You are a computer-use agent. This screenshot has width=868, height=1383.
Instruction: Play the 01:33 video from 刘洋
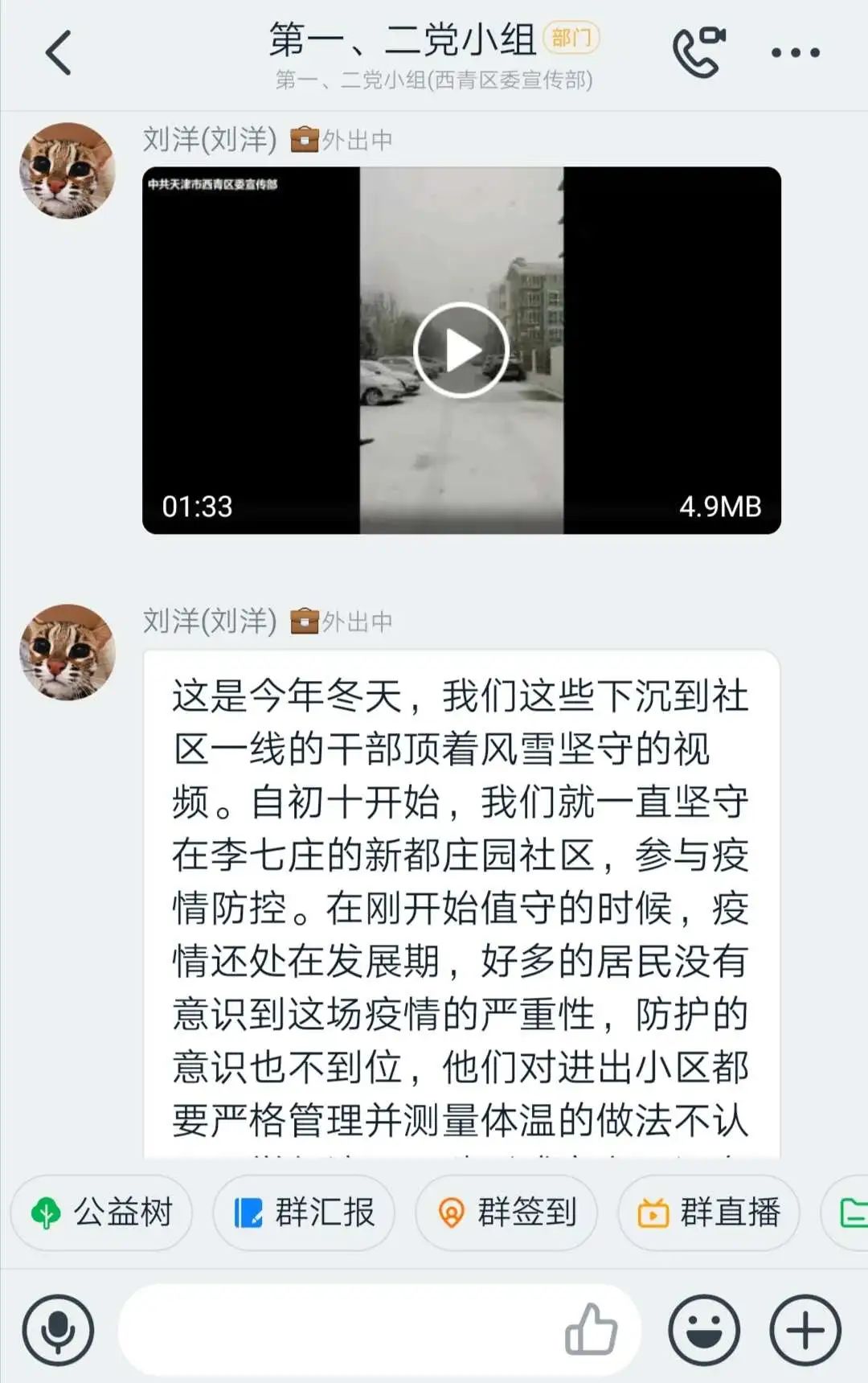[x=461, y=350]
